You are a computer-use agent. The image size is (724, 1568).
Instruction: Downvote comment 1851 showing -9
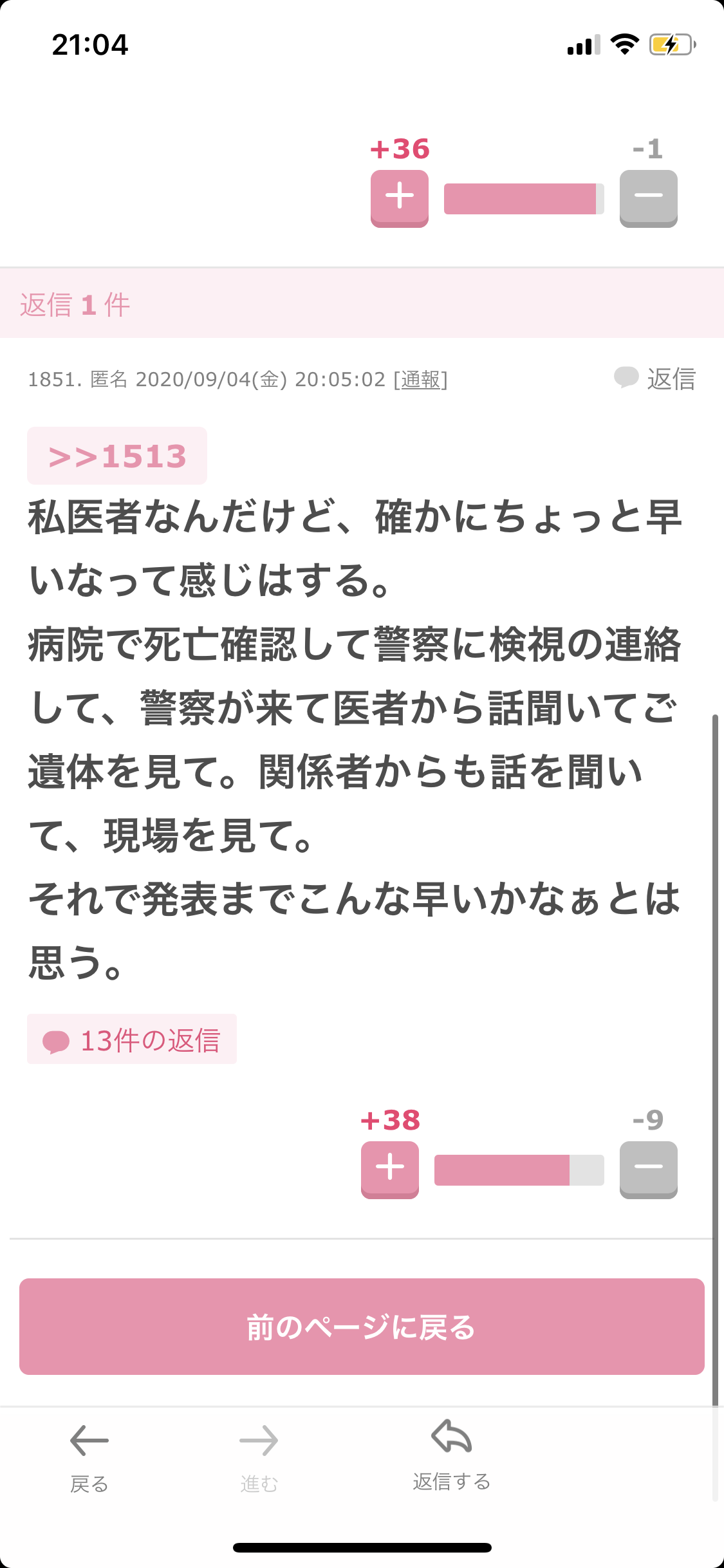[648, 1168]
